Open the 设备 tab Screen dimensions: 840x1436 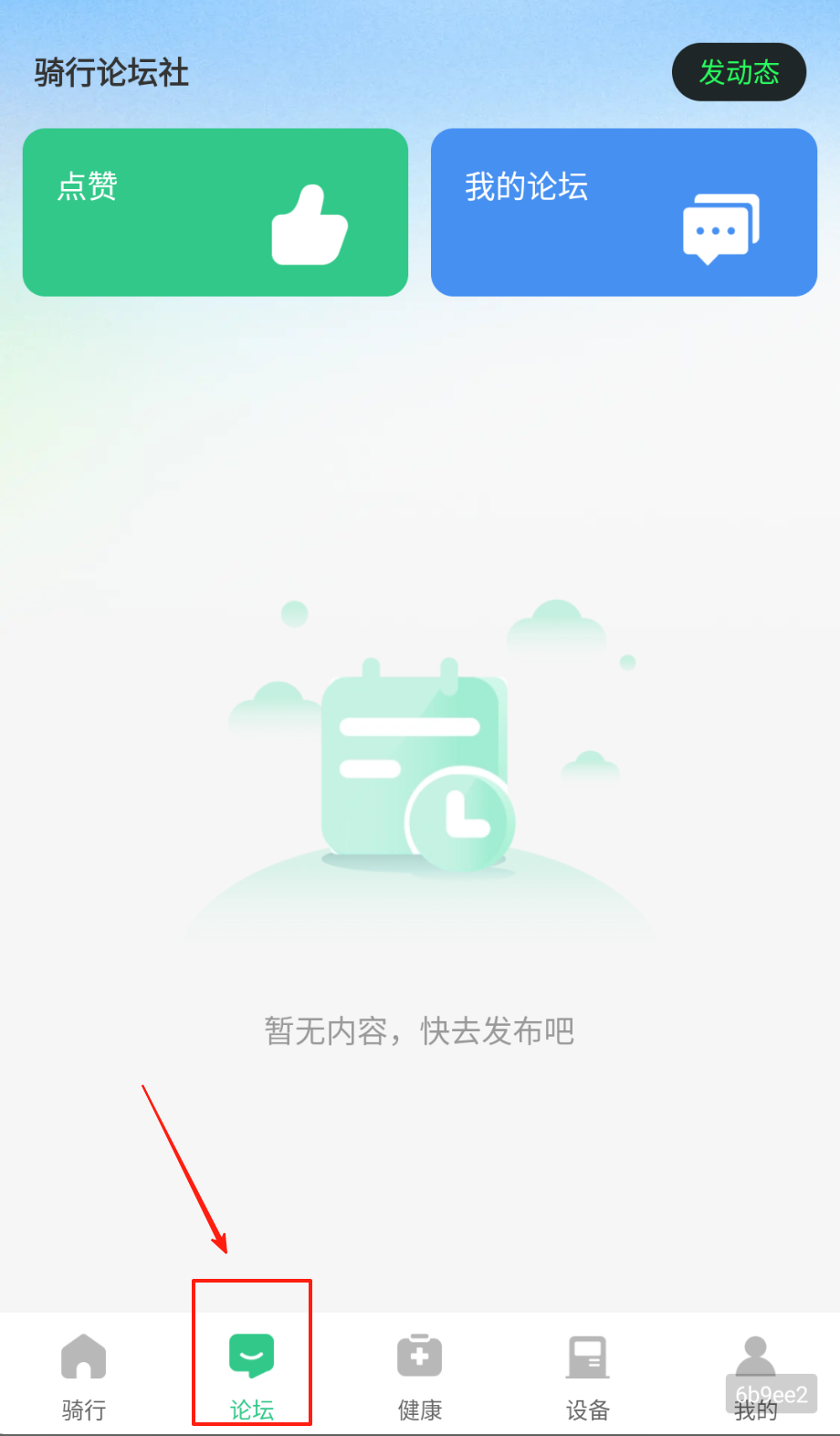(x=588, y=1375)
